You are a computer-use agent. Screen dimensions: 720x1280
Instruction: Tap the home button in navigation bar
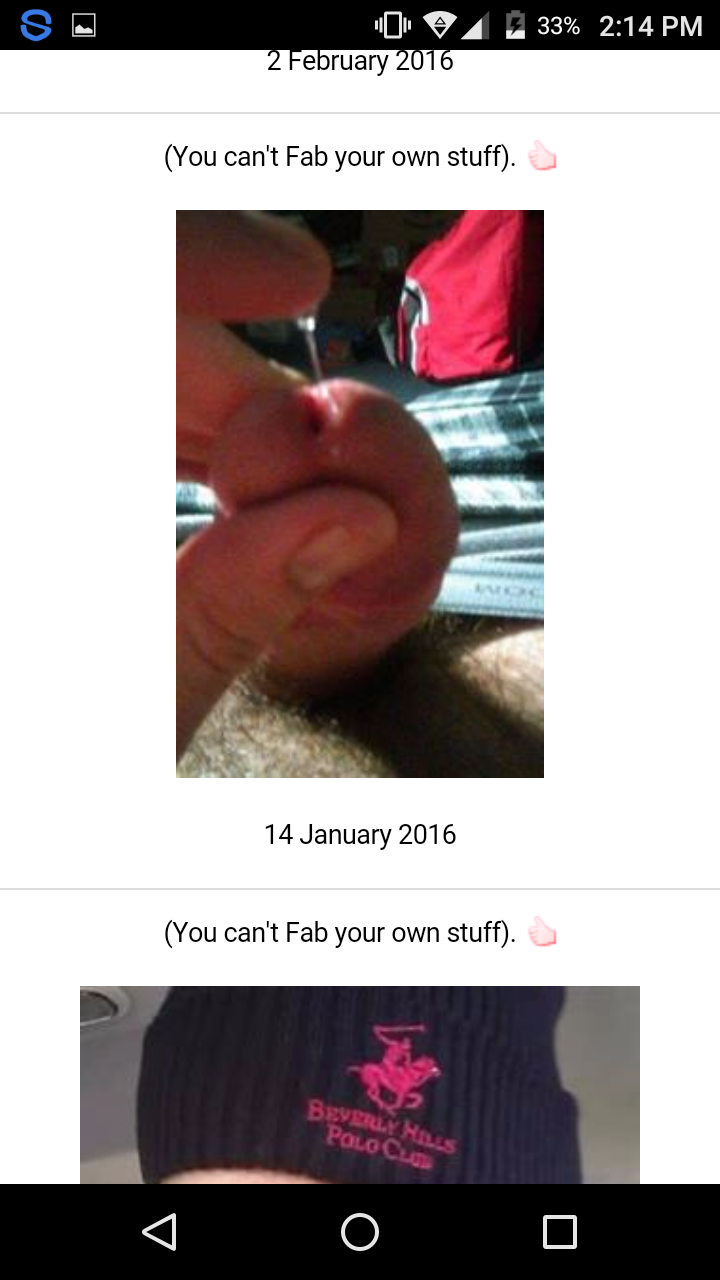click(360, 1232)
